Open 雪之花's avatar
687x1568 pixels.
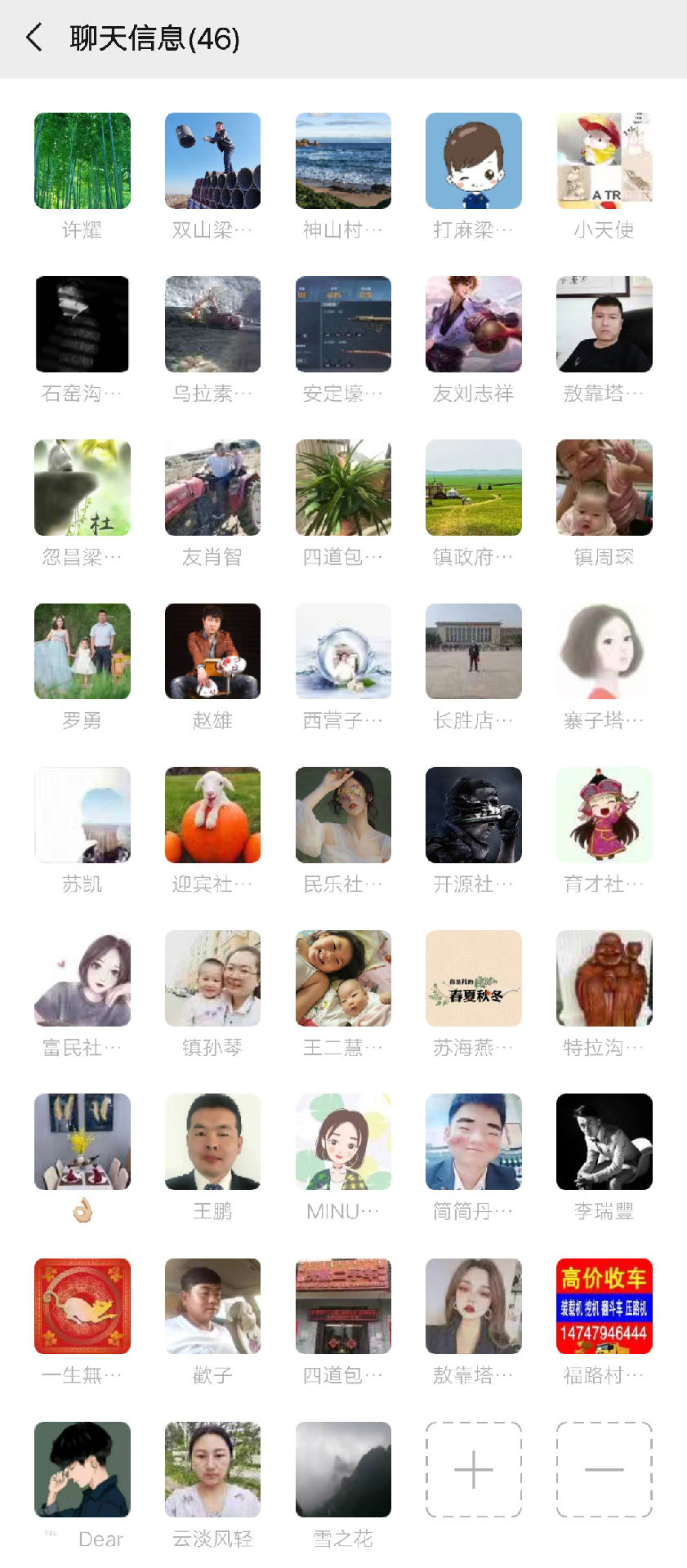coord(343,1469)
